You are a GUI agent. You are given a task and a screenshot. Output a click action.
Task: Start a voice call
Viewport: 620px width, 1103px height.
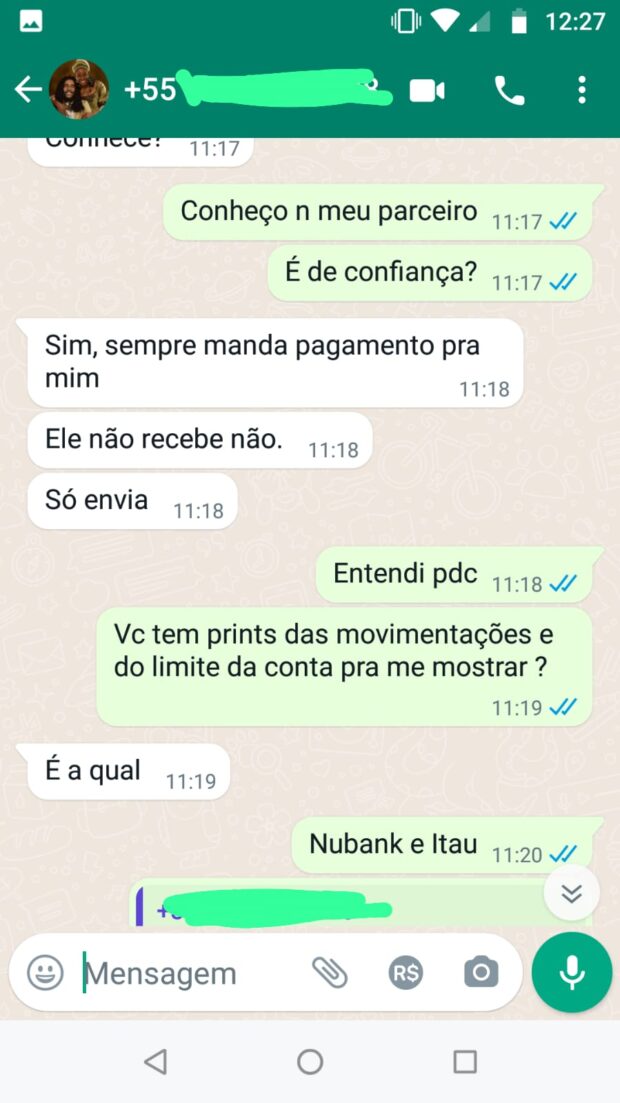[x=509, y=91]
